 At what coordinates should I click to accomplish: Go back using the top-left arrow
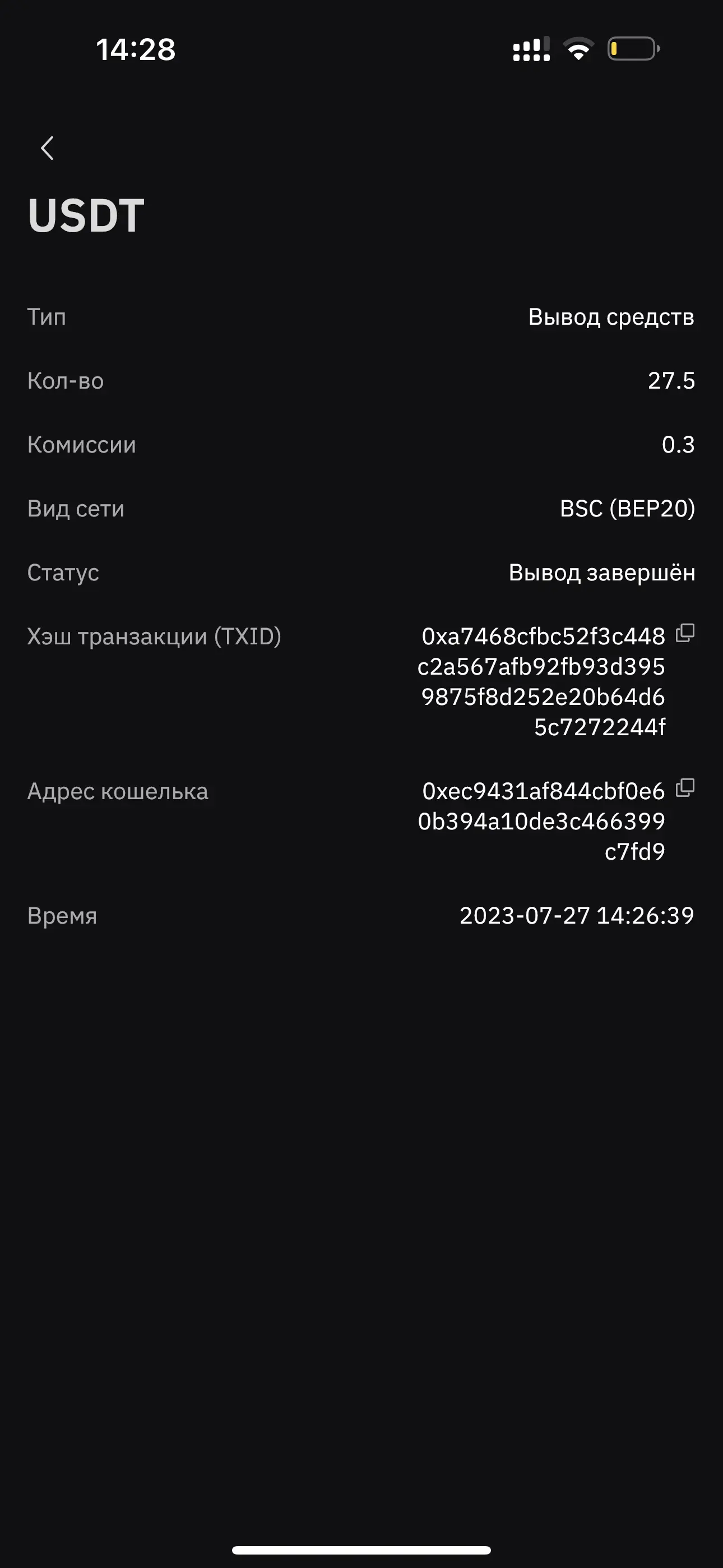(47, 148)
